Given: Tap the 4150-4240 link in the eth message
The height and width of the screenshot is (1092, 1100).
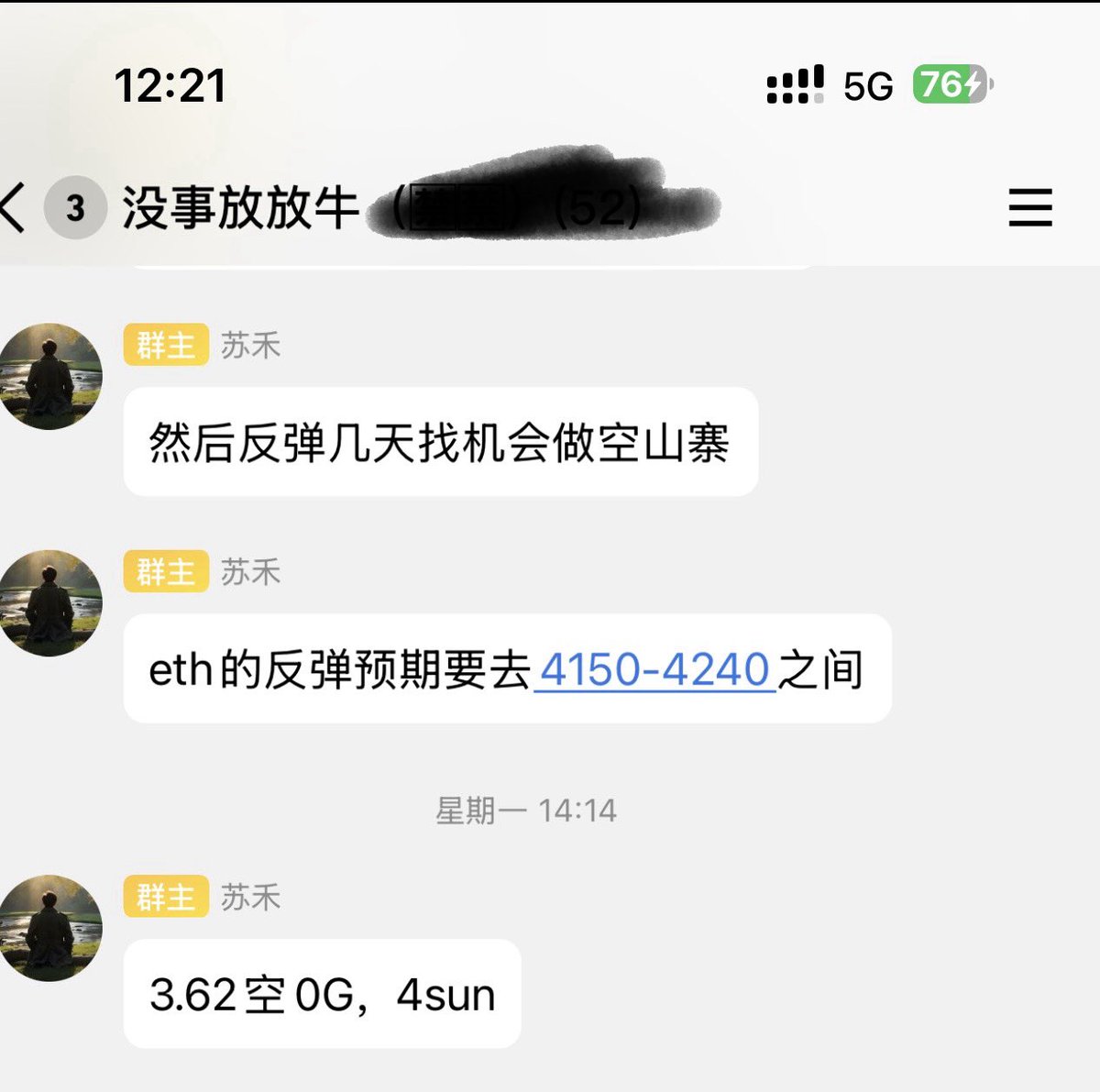Looking at the screenshot, I should (x=654, y=669).
